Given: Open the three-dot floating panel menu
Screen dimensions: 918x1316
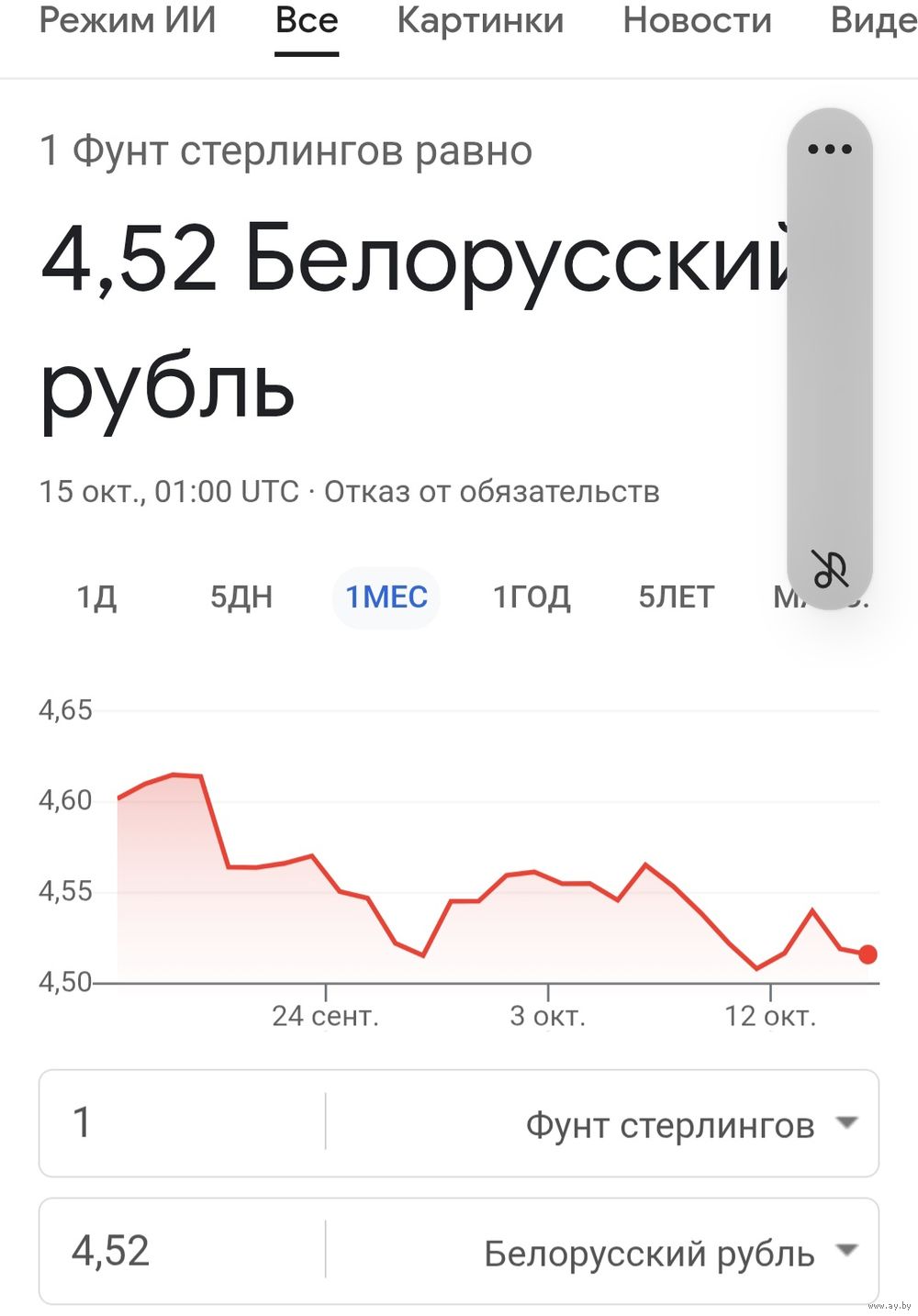Looking at the screenshot, I should click(830, 150).
